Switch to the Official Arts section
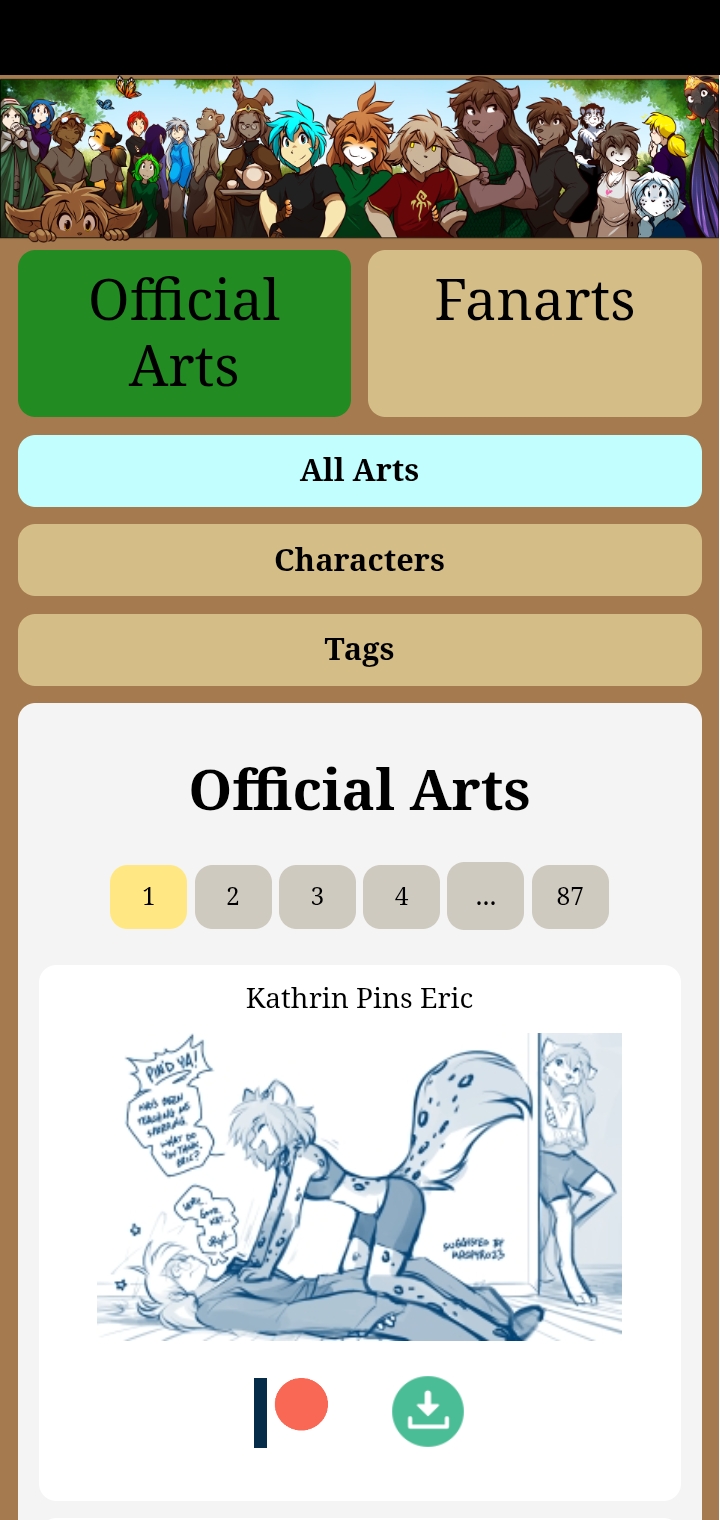Screen dimensions: 720x1520 coord(184,333)
